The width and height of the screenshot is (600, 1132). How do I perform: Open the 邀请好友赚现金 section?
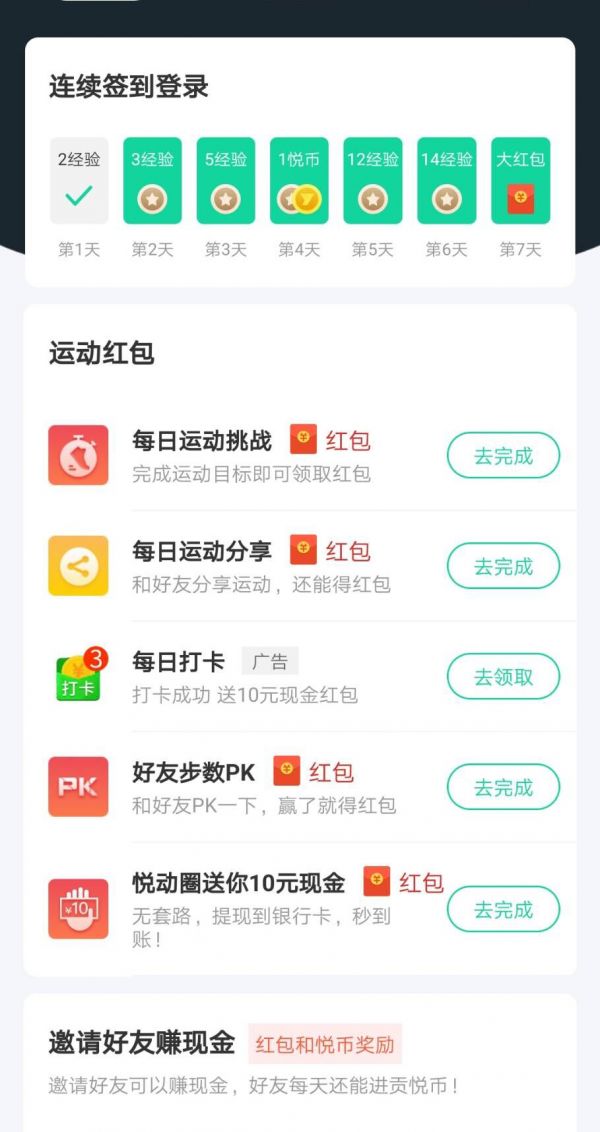(142, 1045)
